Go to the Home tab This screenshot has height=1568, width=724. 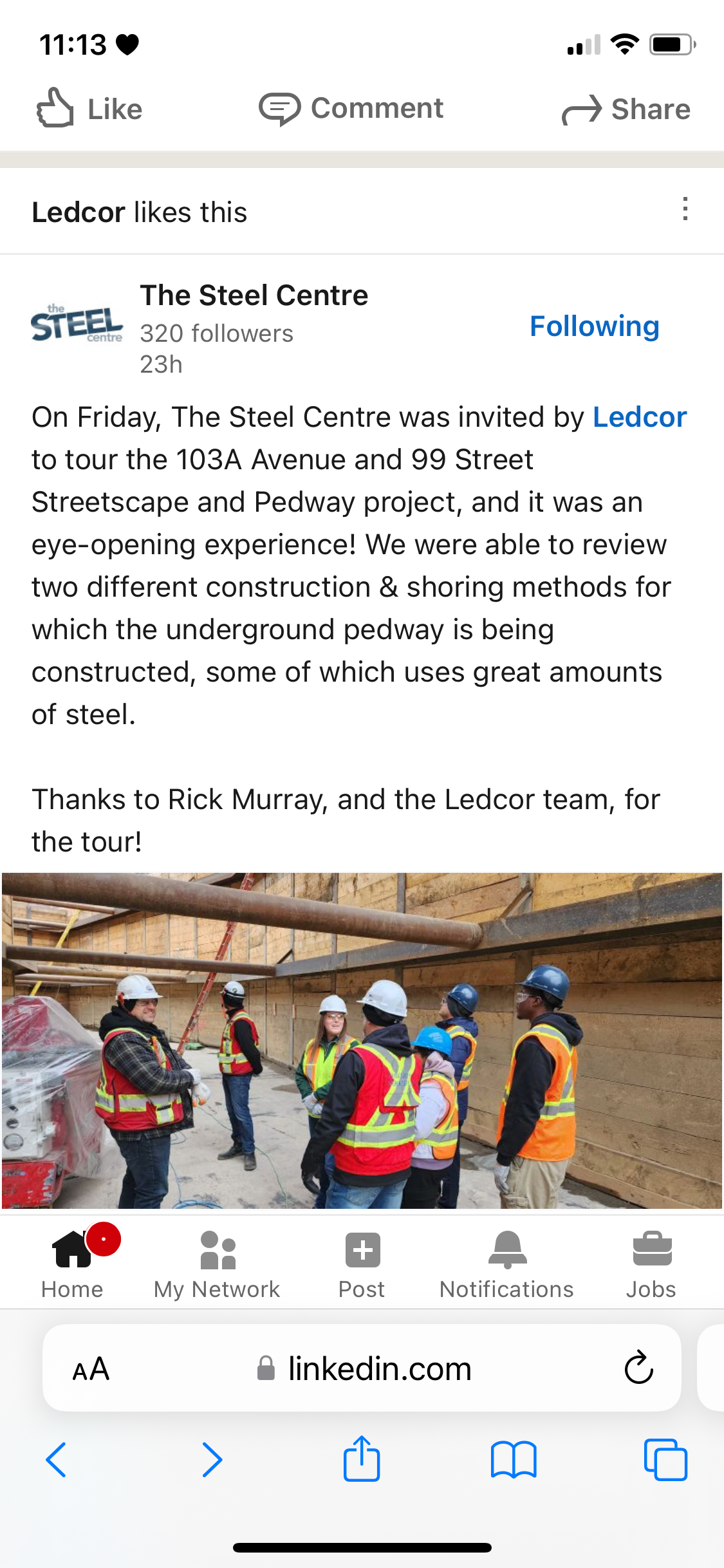coord(72,1264)
